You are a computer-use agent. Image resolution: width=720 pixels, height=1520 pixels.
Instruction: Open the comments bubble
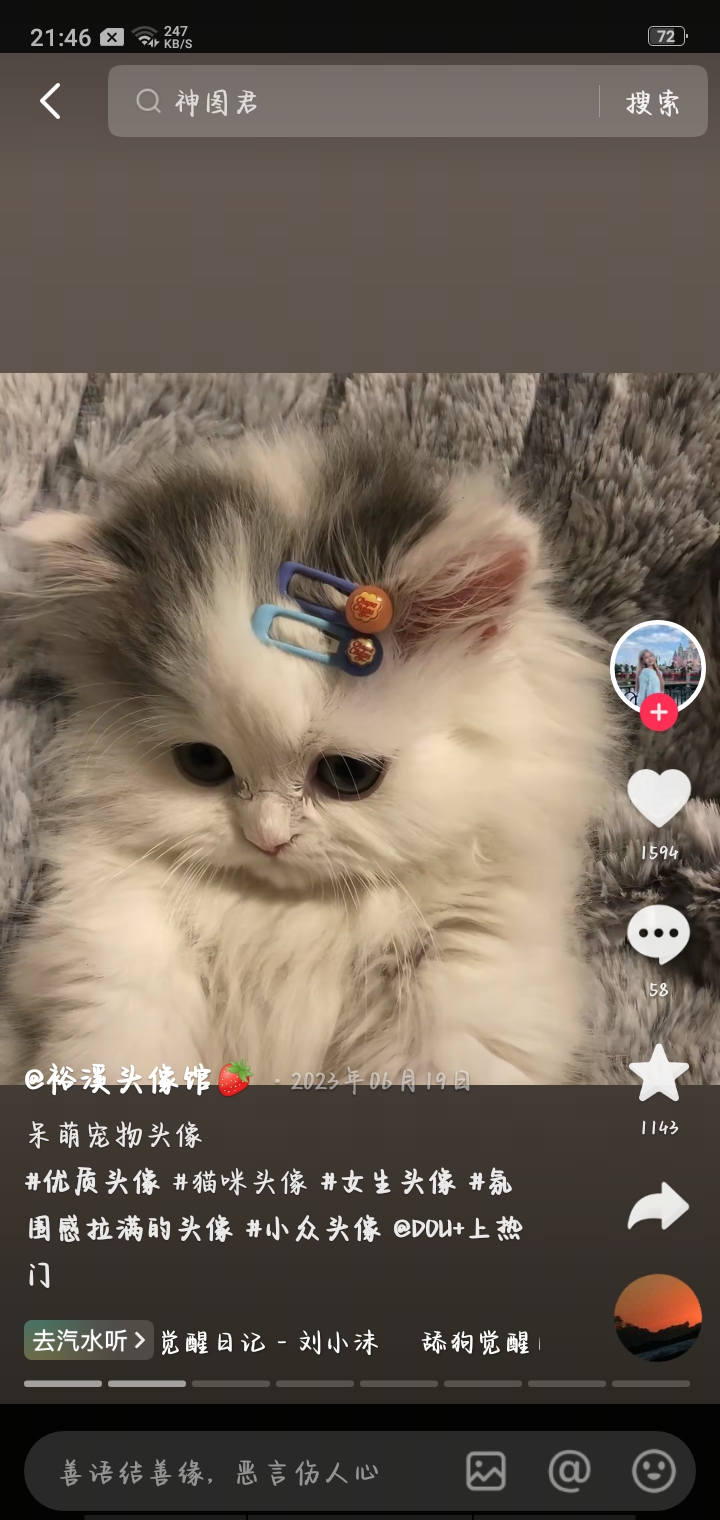pyautogui.click(x=658, y=935)
